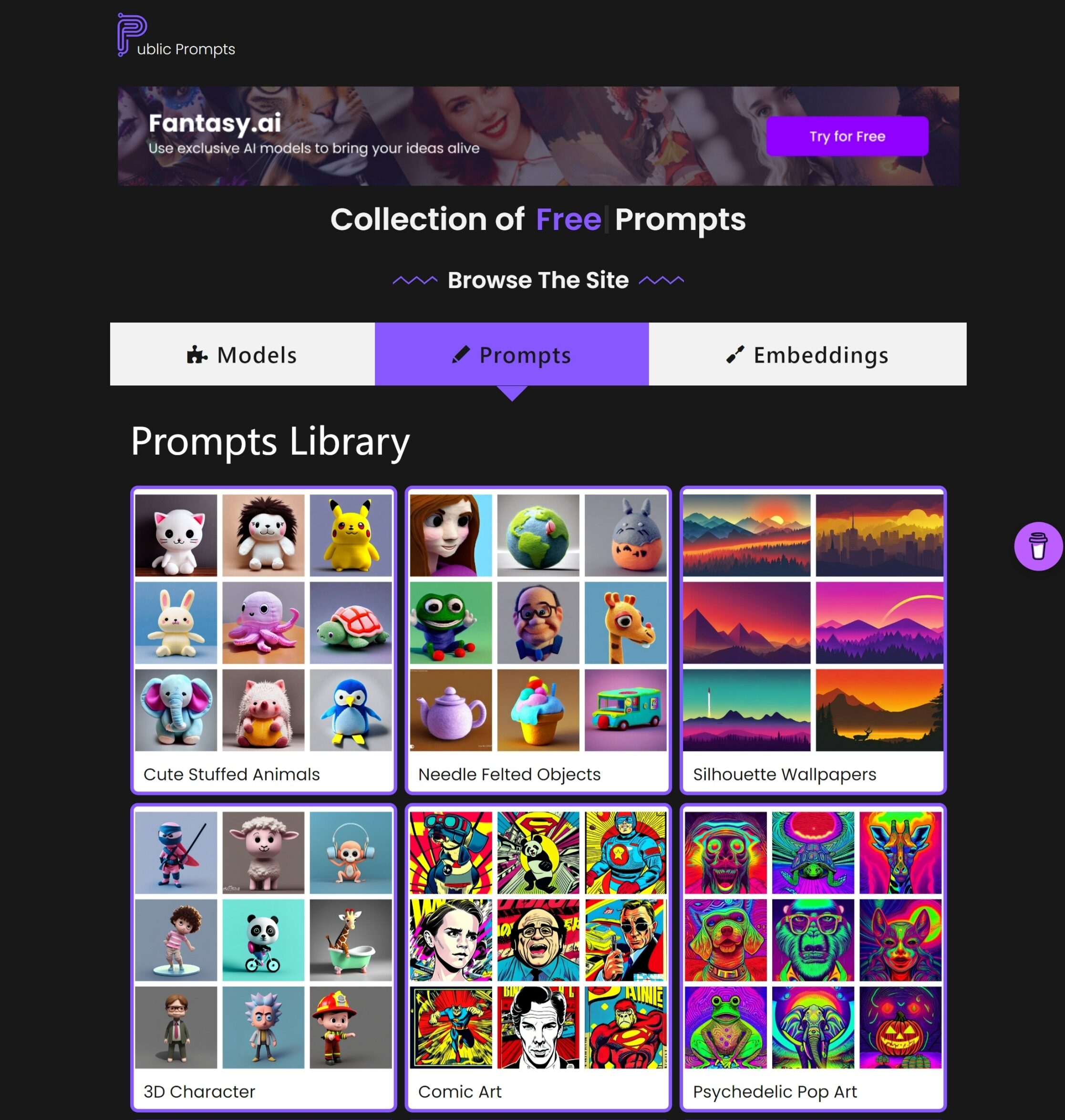1065x1120 pixels.
Task: Open the 3D Character prompt card
Action: pos(263,956)
